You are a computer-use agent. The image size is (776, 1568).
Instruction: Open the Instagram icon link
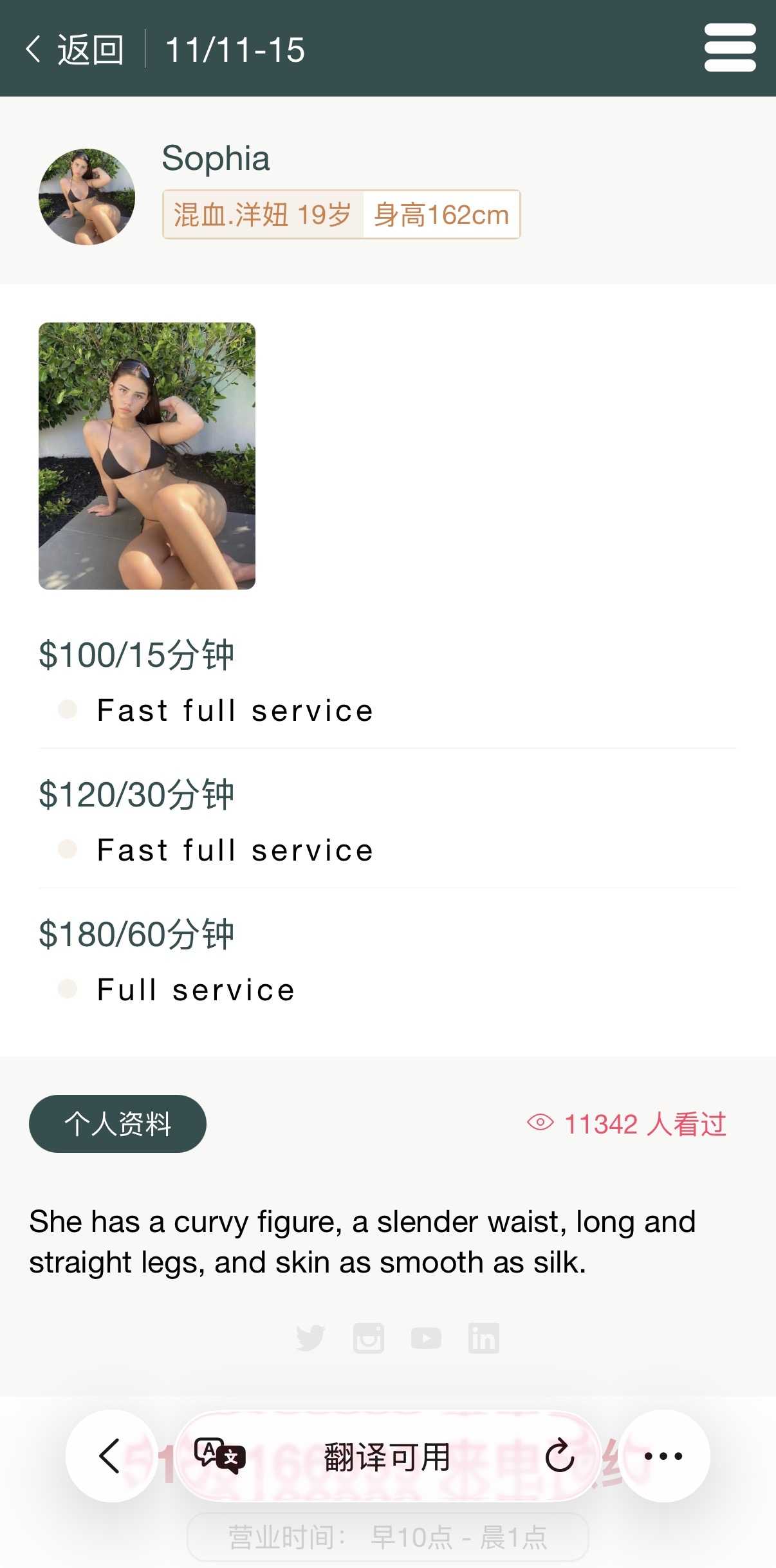(x=369, y=1338)
